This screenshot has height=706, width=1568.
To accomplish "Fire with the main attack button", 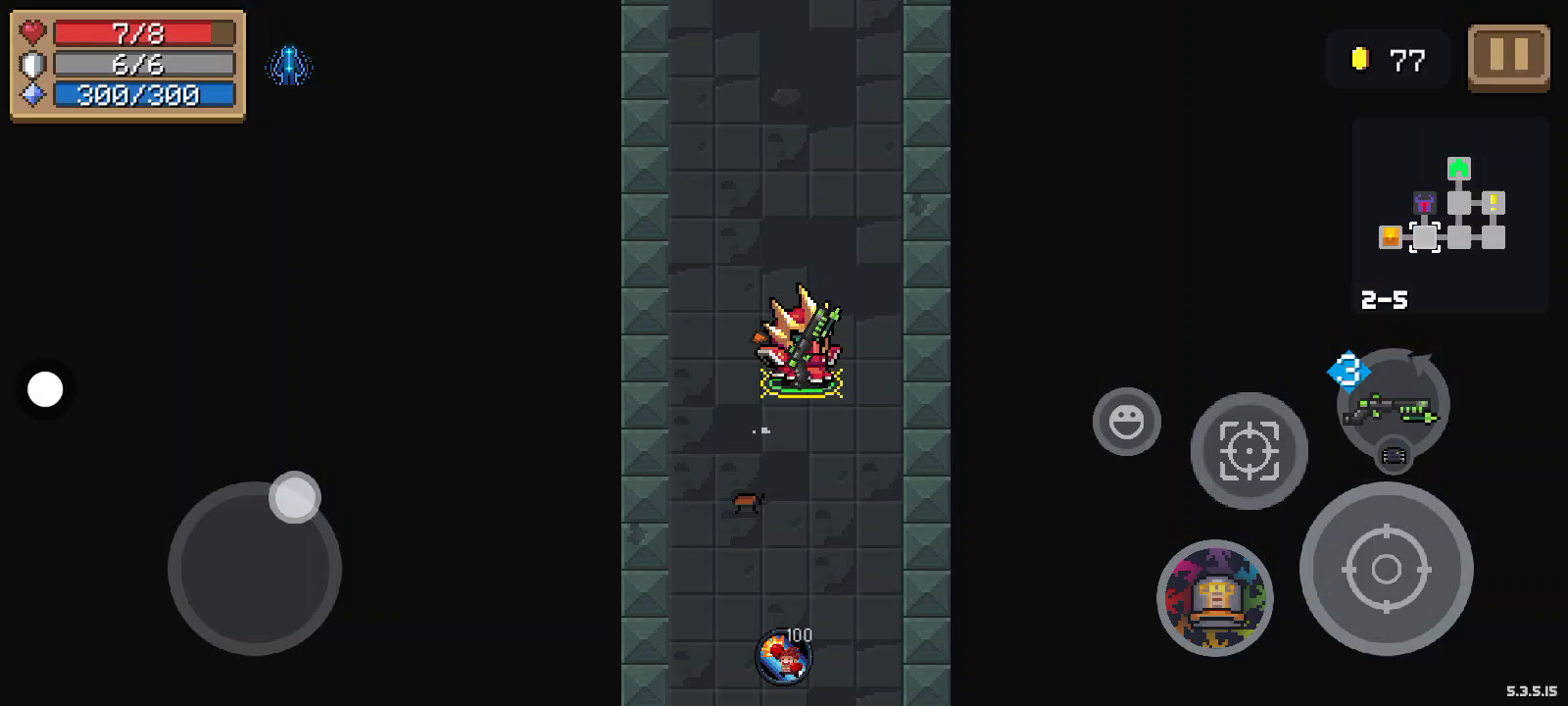I will [x=1386, y=569].
